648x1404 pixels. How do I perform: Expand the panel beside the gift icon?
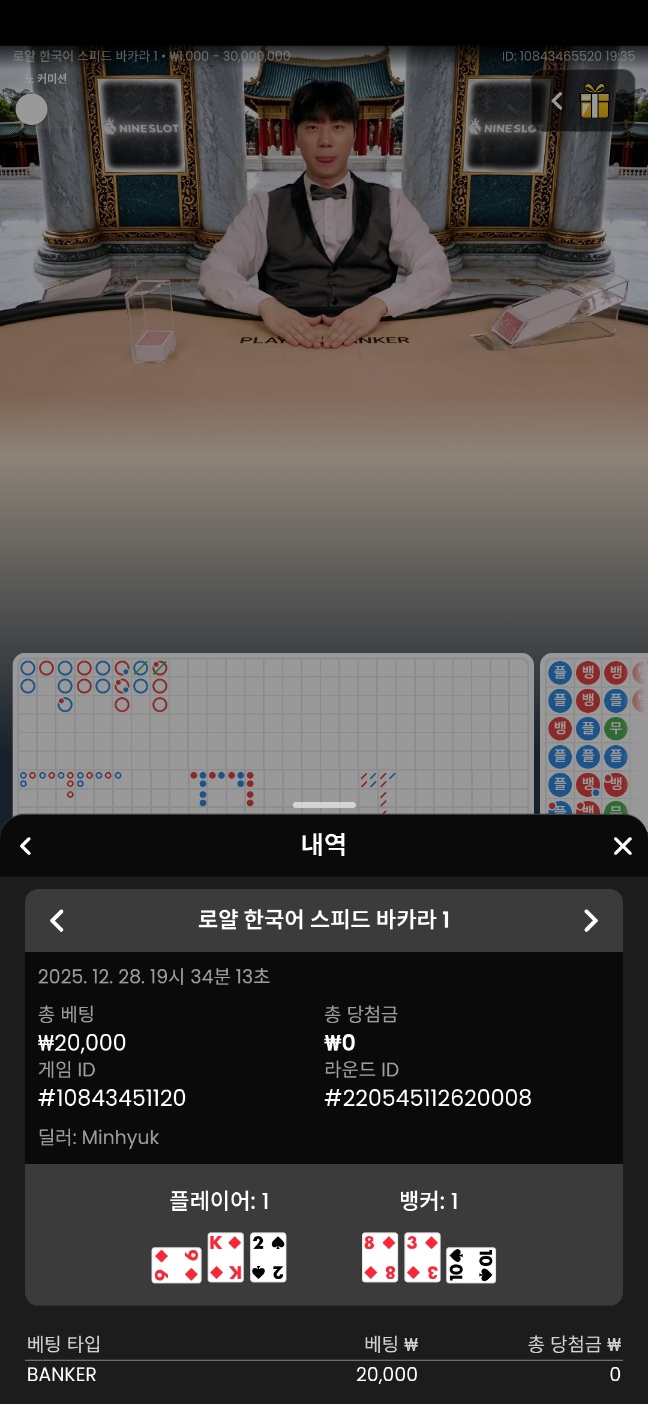[x=558, y=101]
